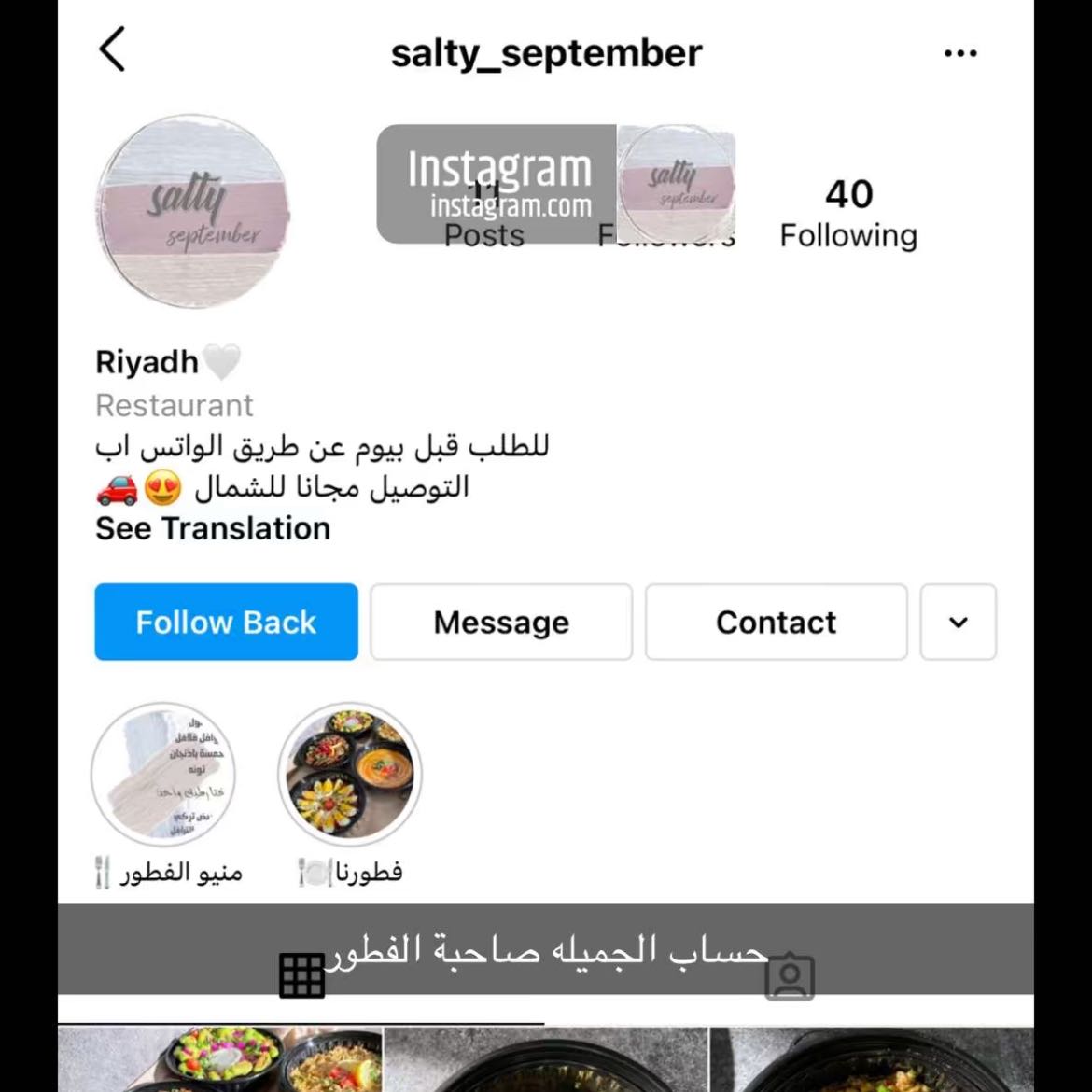The image size is (1092, 1092).
Task: View the 40 Following list
Action: (x=848, y=213)
